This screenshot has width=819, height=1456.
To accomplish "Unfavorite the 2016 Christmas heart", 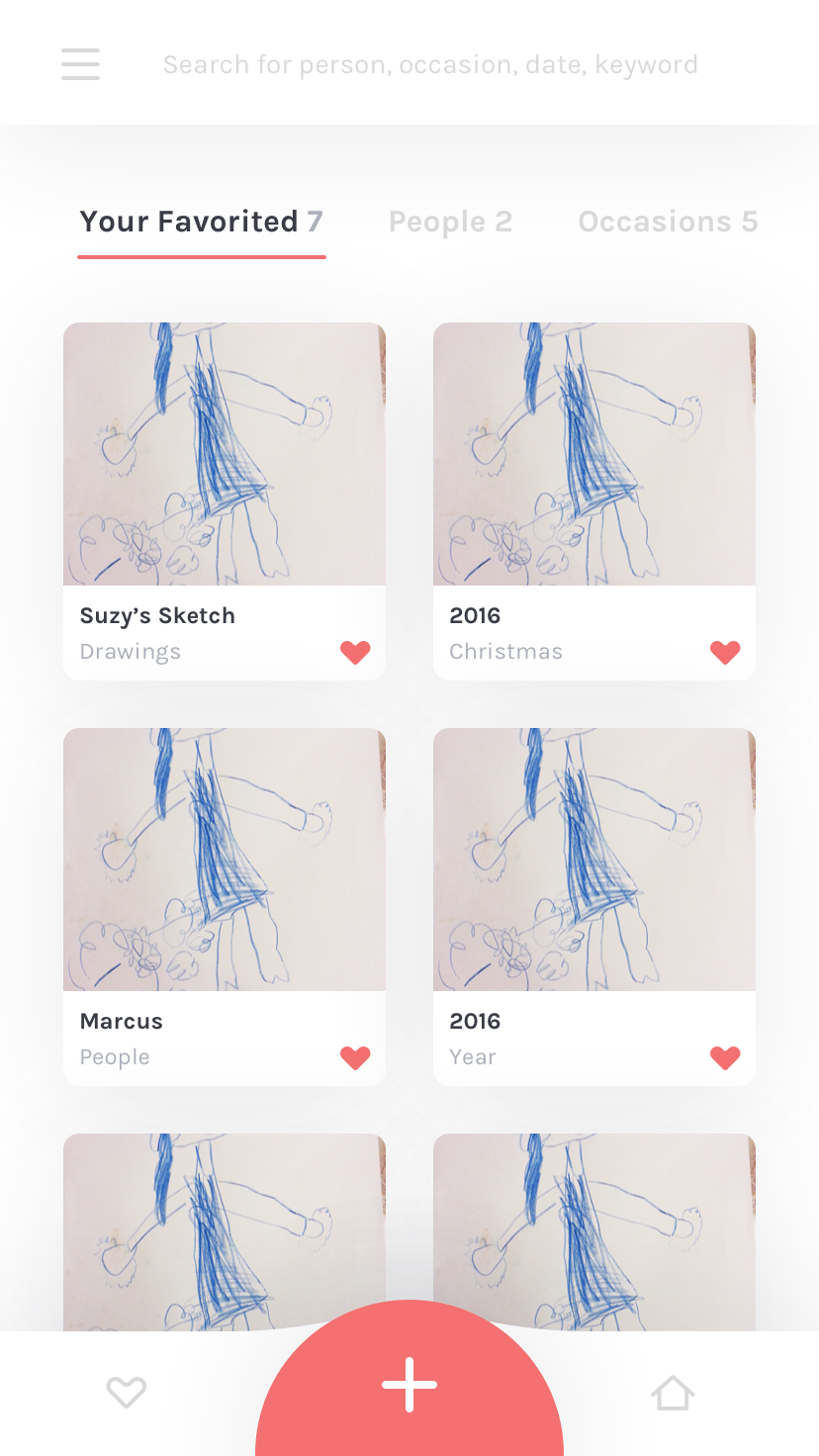I will click(x=725, y=652).
